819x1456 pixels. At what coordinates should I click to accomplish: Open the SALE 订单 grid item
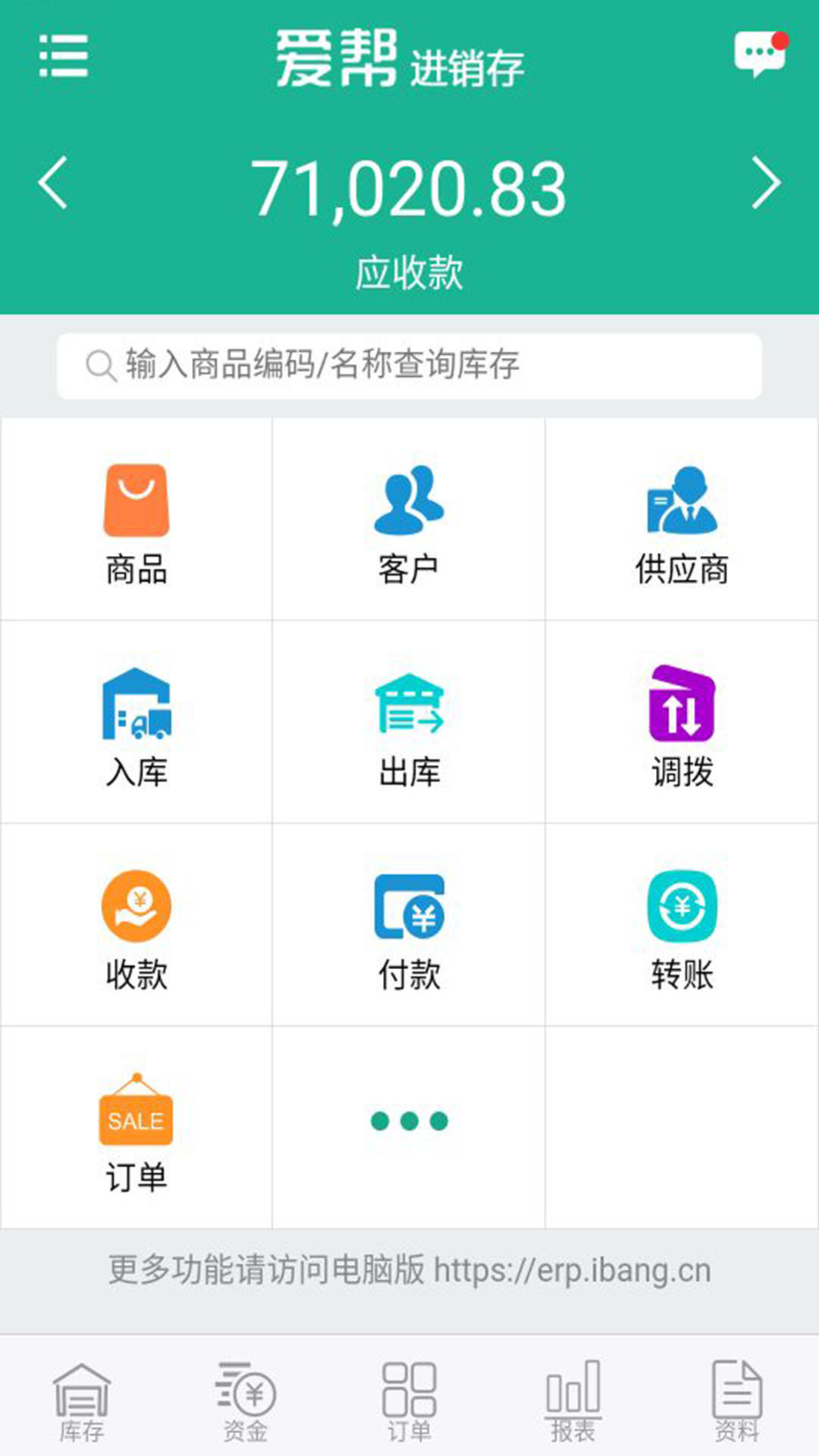(x=136, y=1128)
